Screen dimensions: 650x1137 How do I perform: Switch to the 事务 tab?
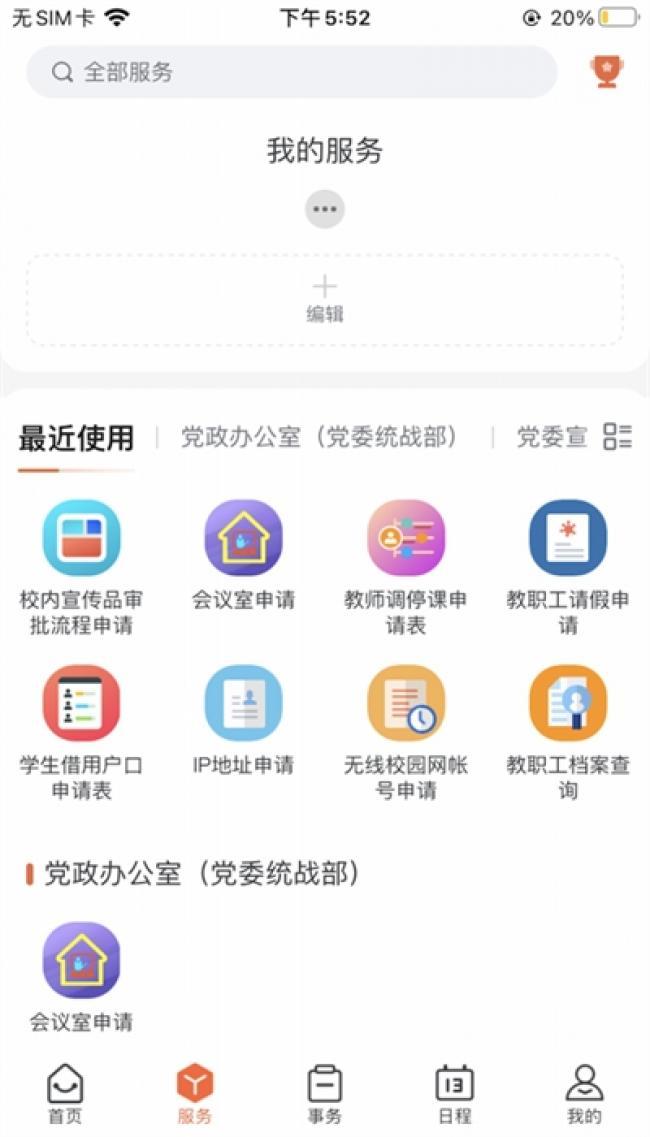coord(324,1093)
